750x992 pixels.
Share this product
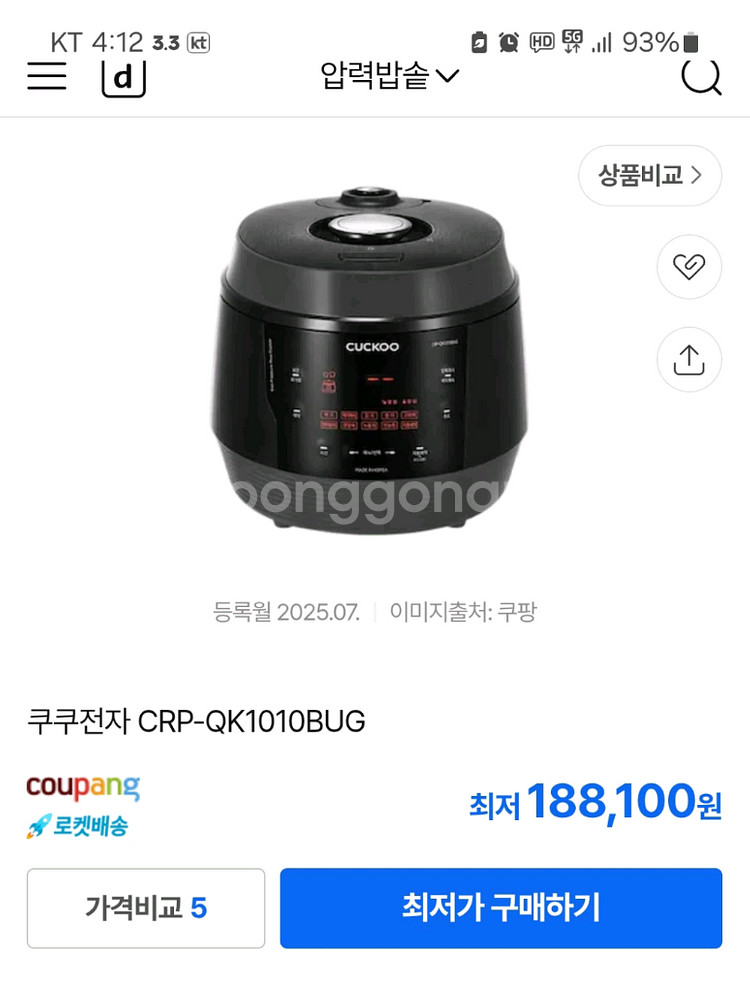pos(688,359)
